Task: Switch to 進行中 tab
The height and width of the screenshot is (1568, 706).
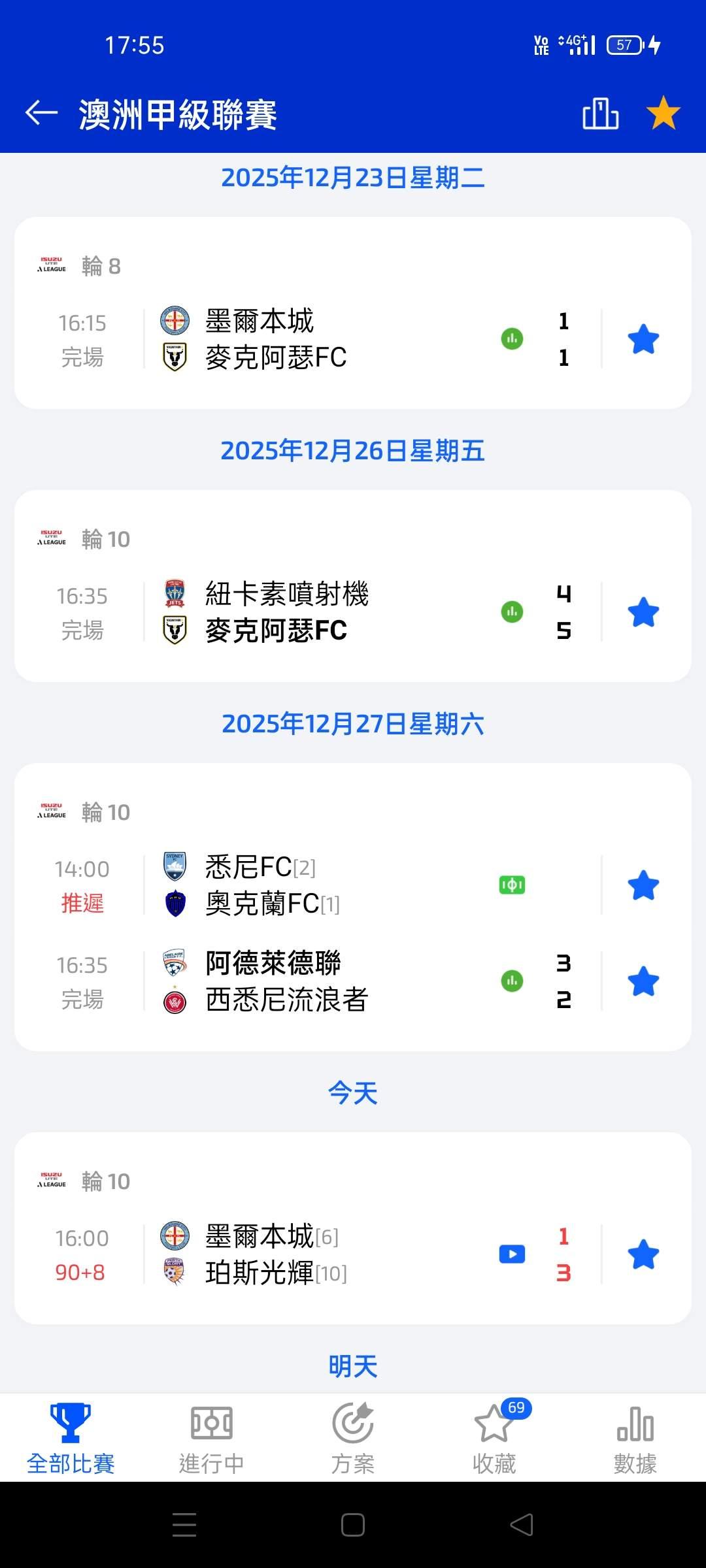Action: 211,1439
